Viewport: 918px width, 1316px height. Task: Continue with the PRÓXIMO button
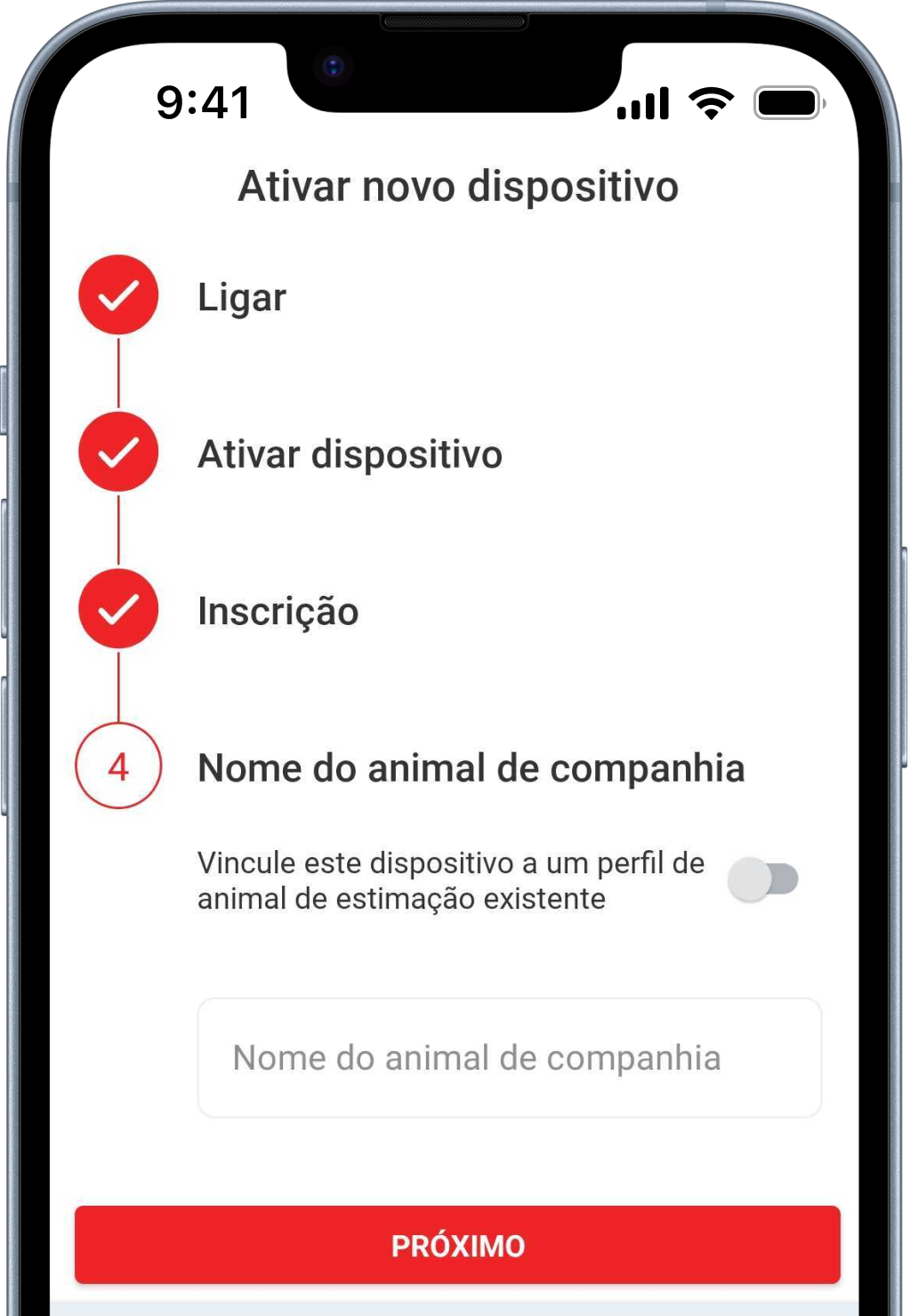point(457,1245)
